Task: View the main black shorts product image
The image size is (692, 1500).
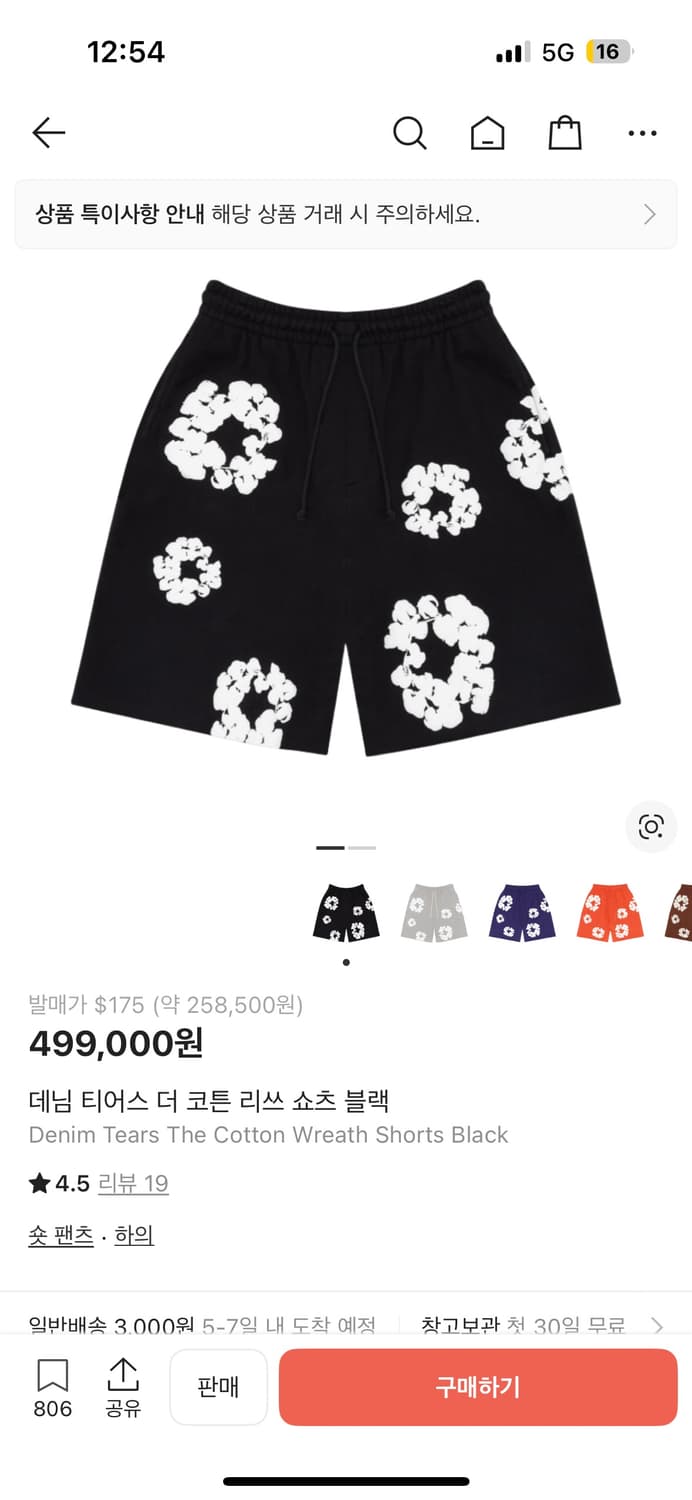Action: [x=345, y=520]
